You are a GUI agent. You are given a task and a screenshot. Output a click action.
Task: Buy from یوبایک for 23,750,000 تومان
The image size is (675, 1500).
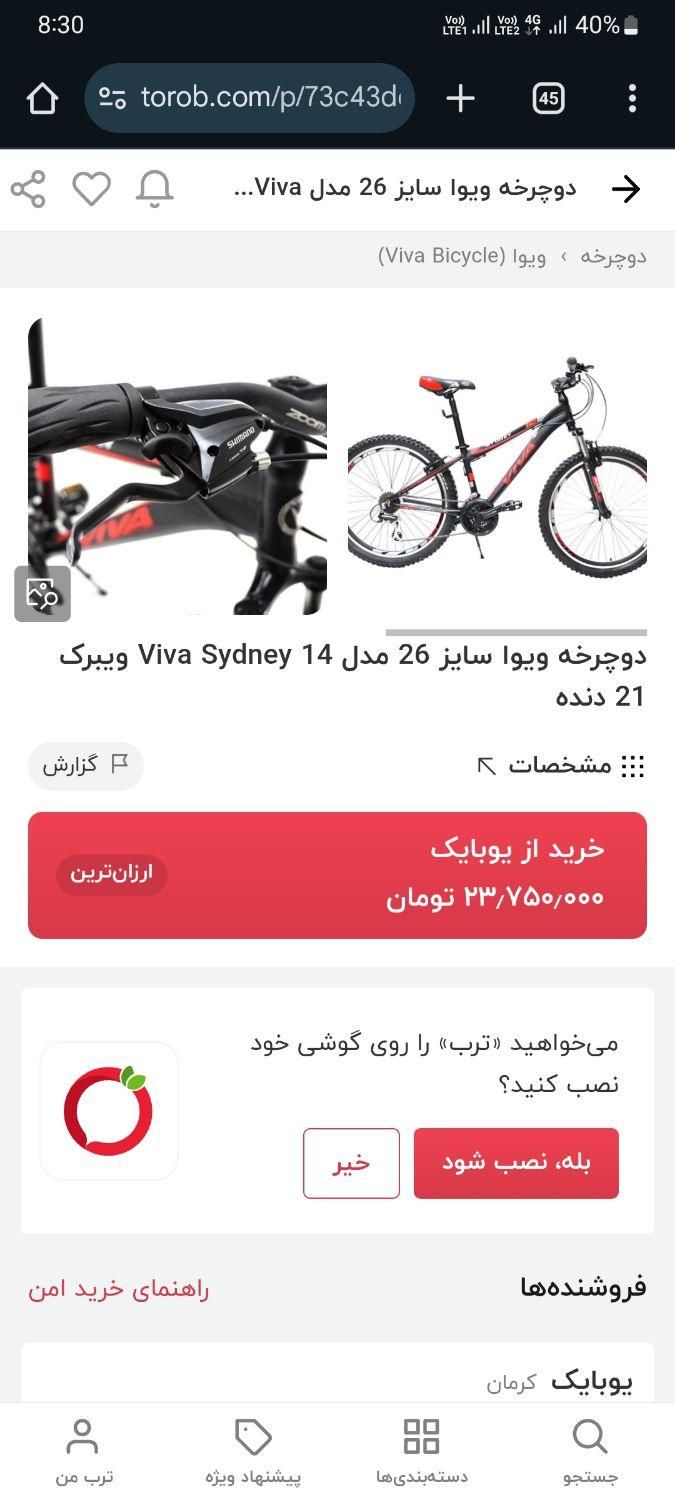pos(337,875)
